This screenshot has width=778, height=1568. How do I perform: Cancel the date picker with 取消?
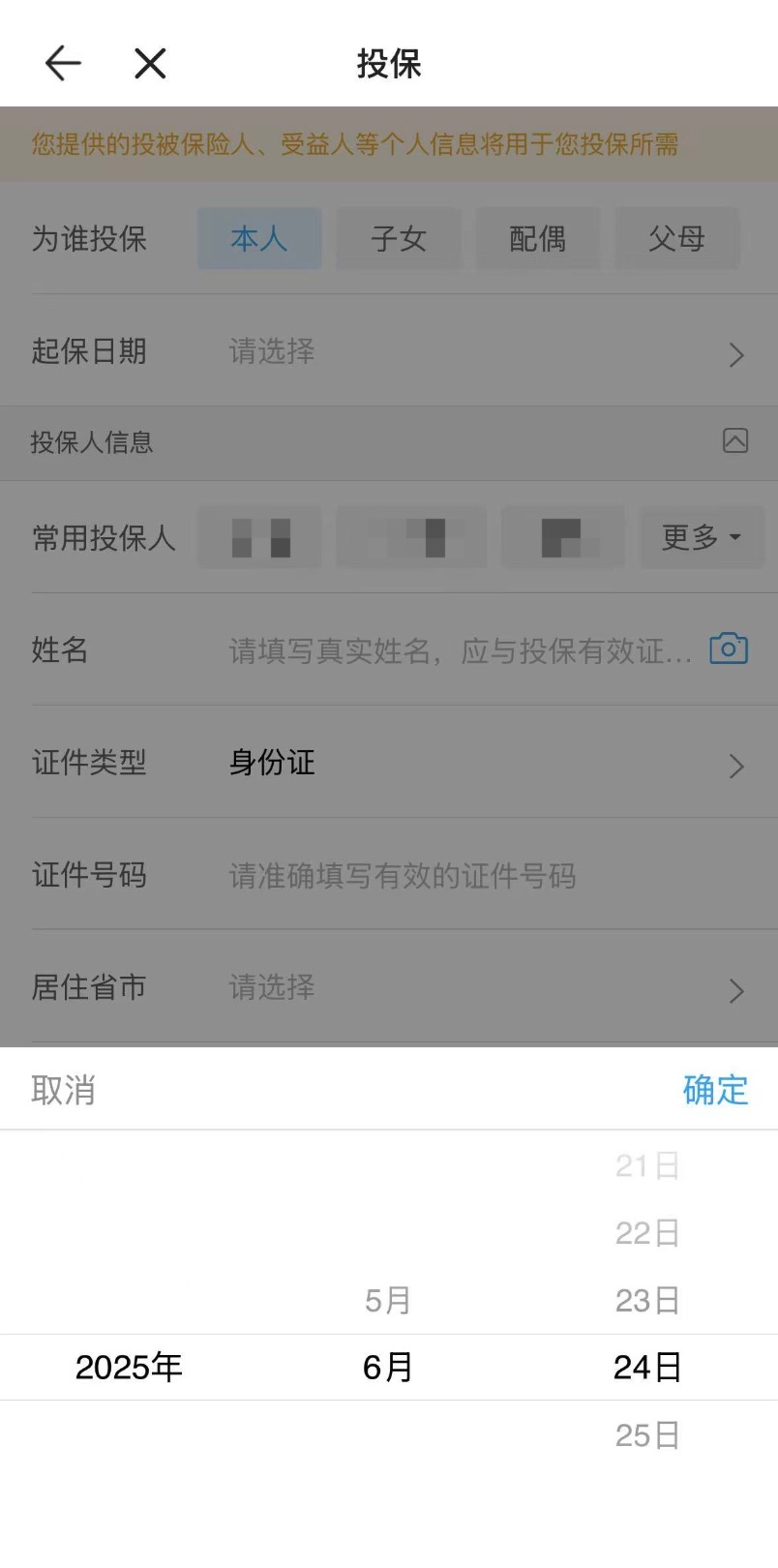tap(63, 1090)
